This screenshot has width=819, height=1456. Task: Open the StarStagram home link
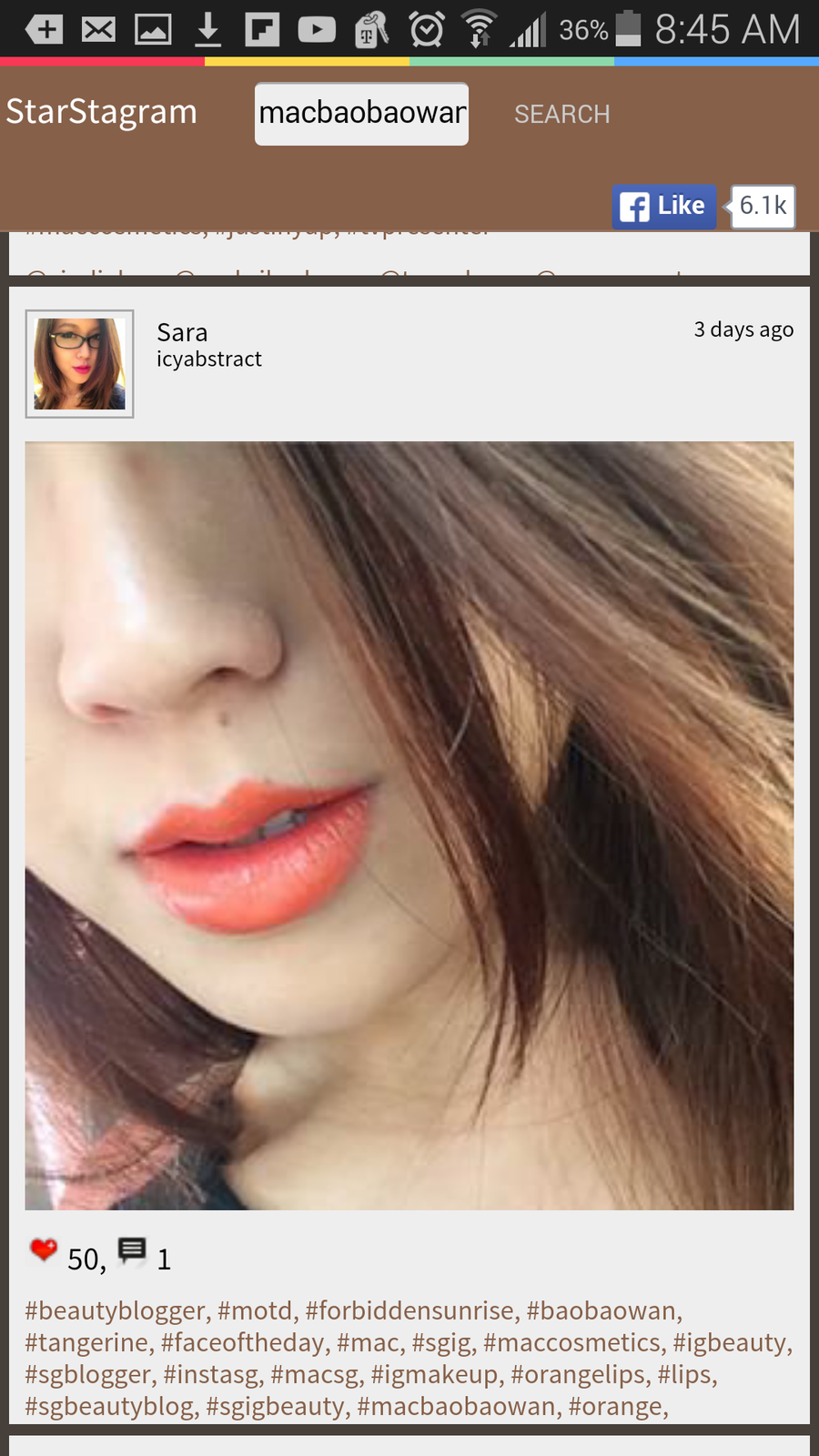point(102,112)
